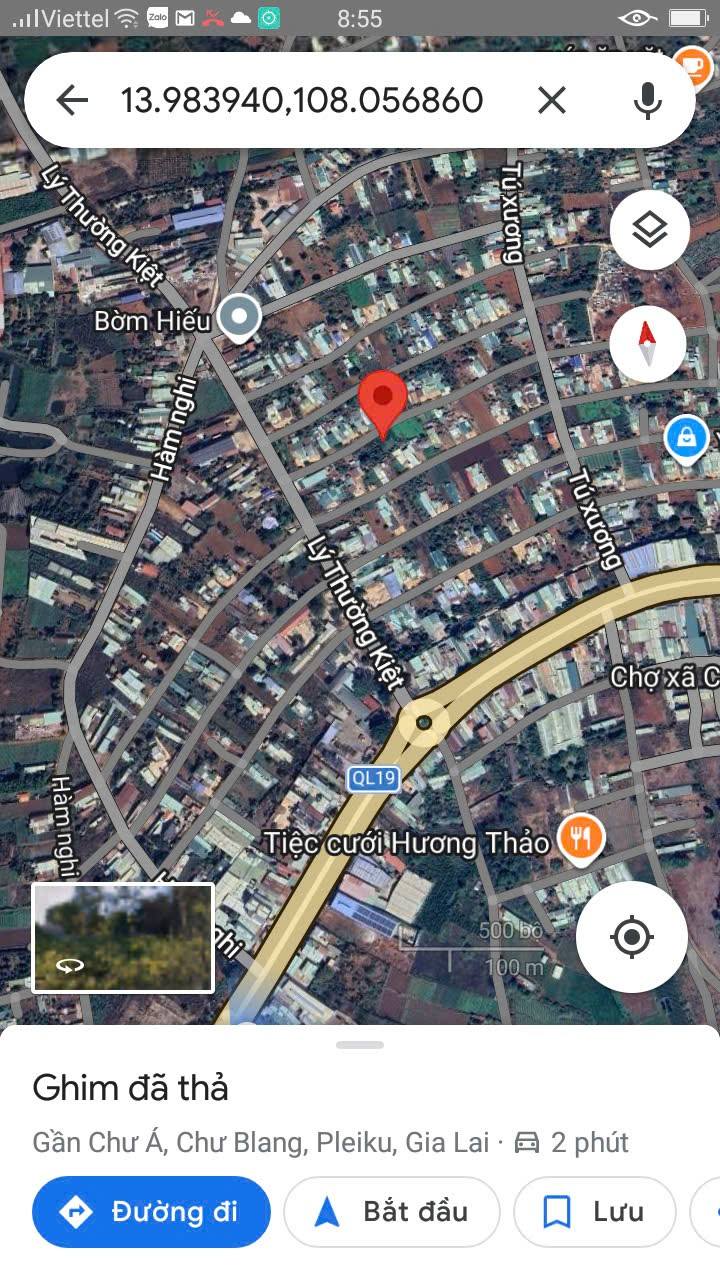Open the map layers selector
The width and height of the screenshot is (720, 1280).
pyautogui.click(x=649, y=231)
